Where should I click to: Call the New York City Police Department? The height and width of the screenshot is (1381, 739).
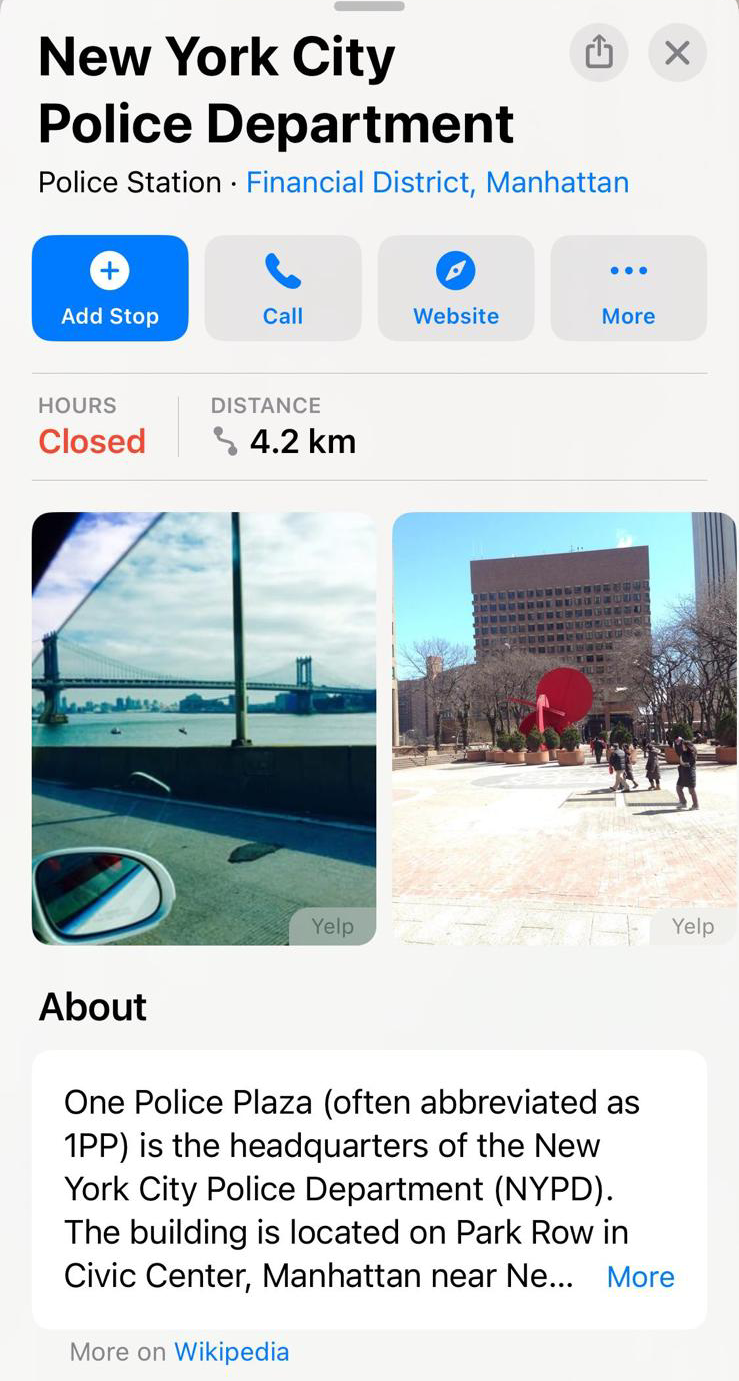tap(283, 288)
